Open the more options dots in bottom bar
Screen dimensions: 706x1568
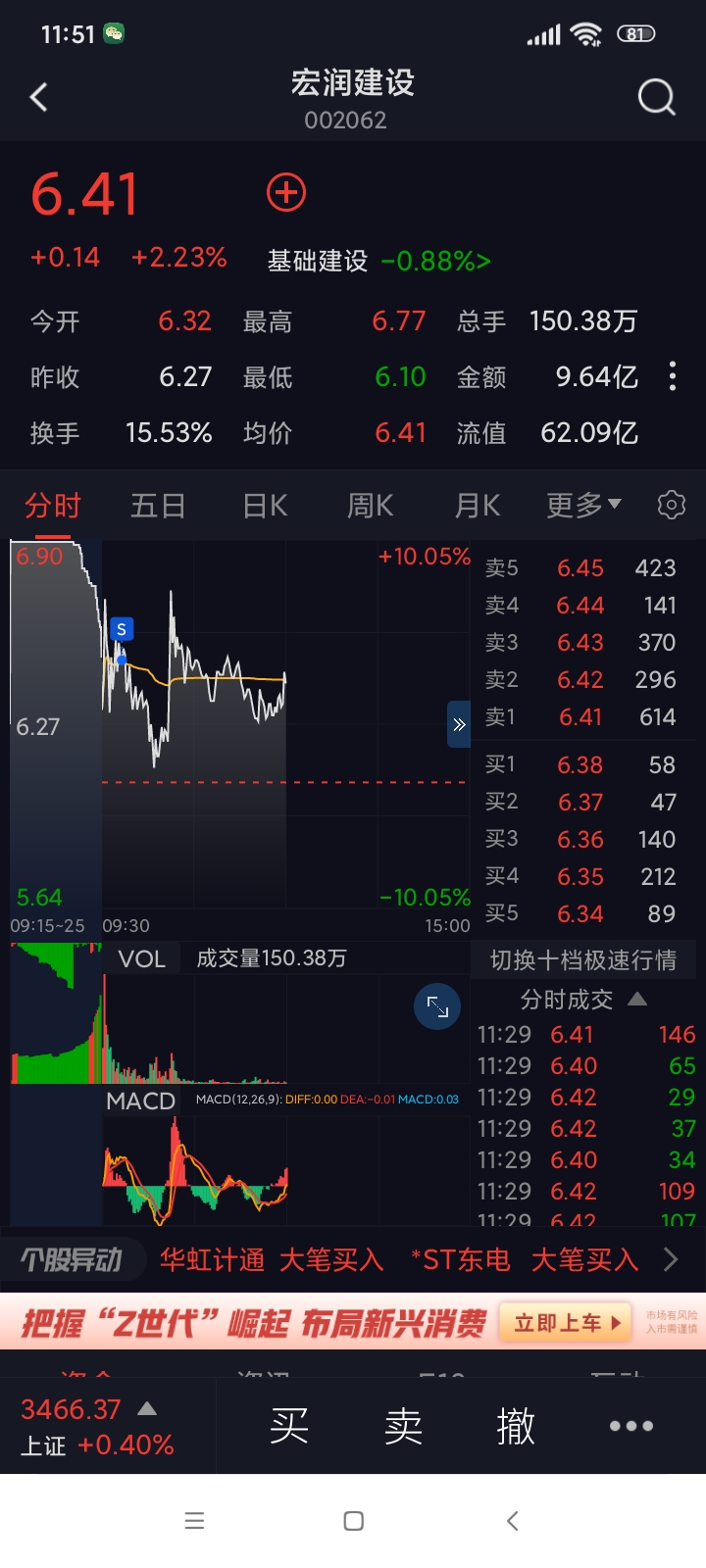pos(630,1426)
